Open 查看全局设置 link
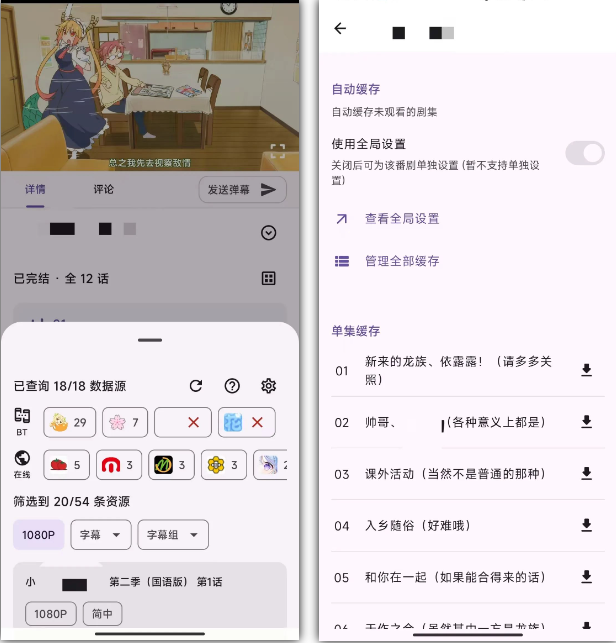Viewport: 616px width, 643px height. pos(401,218)
